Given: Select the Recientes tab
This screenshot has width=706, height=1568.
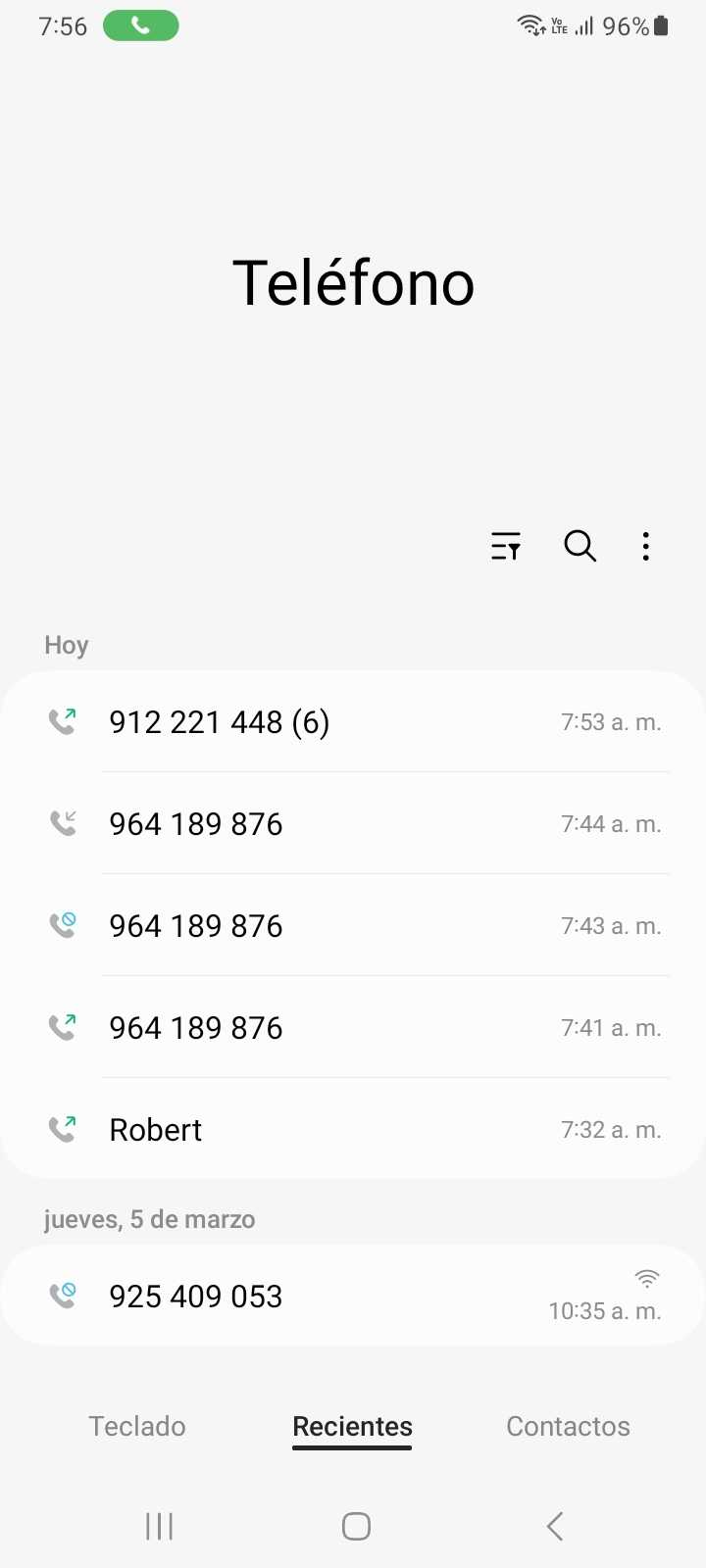Looking at the screenshot, I should click(x=352, y=1426).
